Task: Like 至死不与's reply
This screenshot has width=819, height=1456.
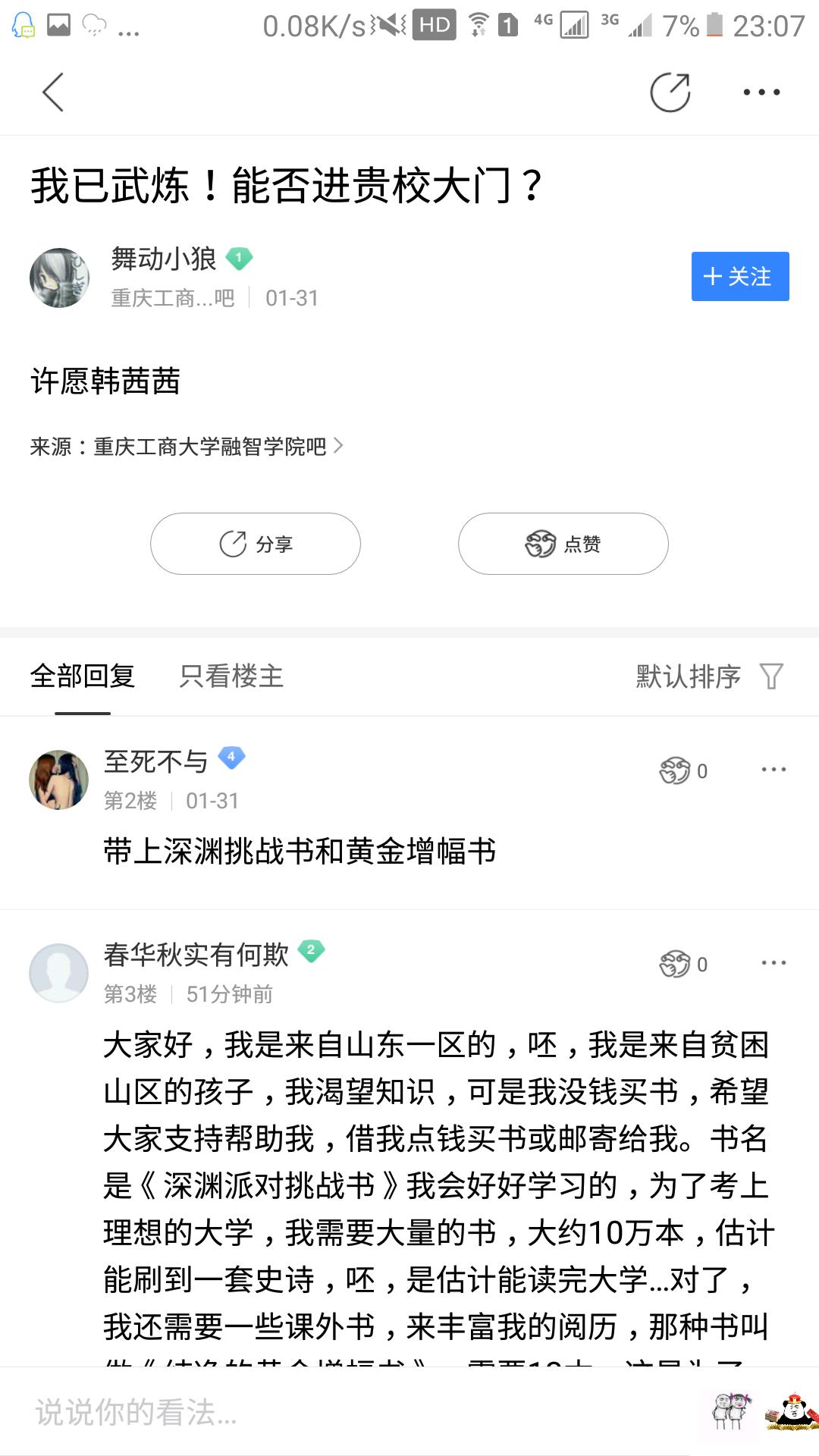Action: pos(682,770)
